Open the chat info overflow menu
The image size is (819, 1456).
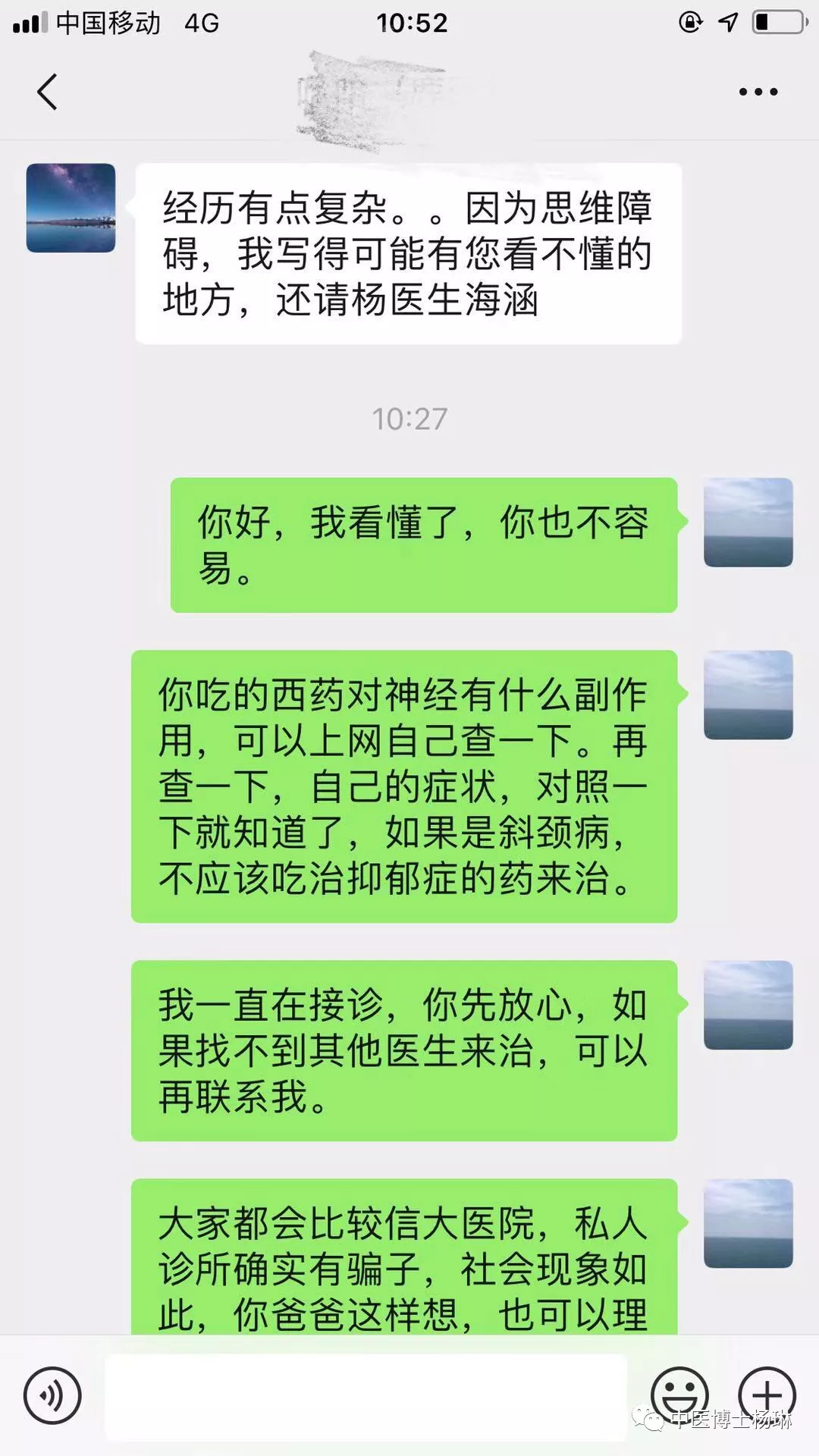coord(758,92)
